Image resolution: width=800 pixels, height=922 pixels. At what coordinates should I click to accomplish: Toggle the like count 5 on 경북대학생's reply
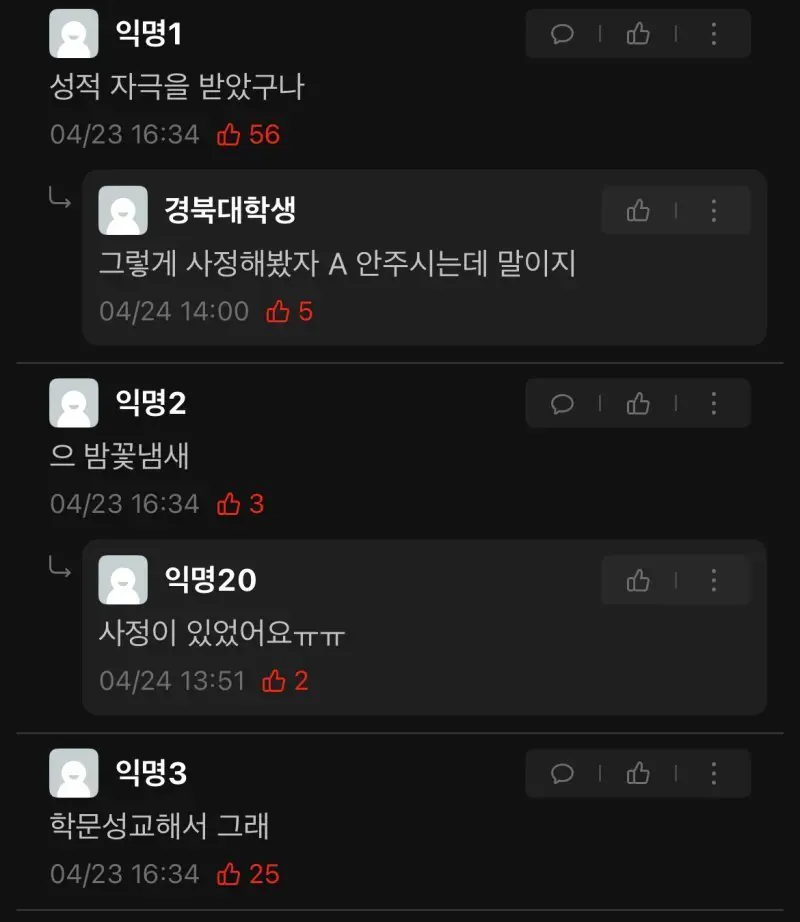[x=290, y=311]
